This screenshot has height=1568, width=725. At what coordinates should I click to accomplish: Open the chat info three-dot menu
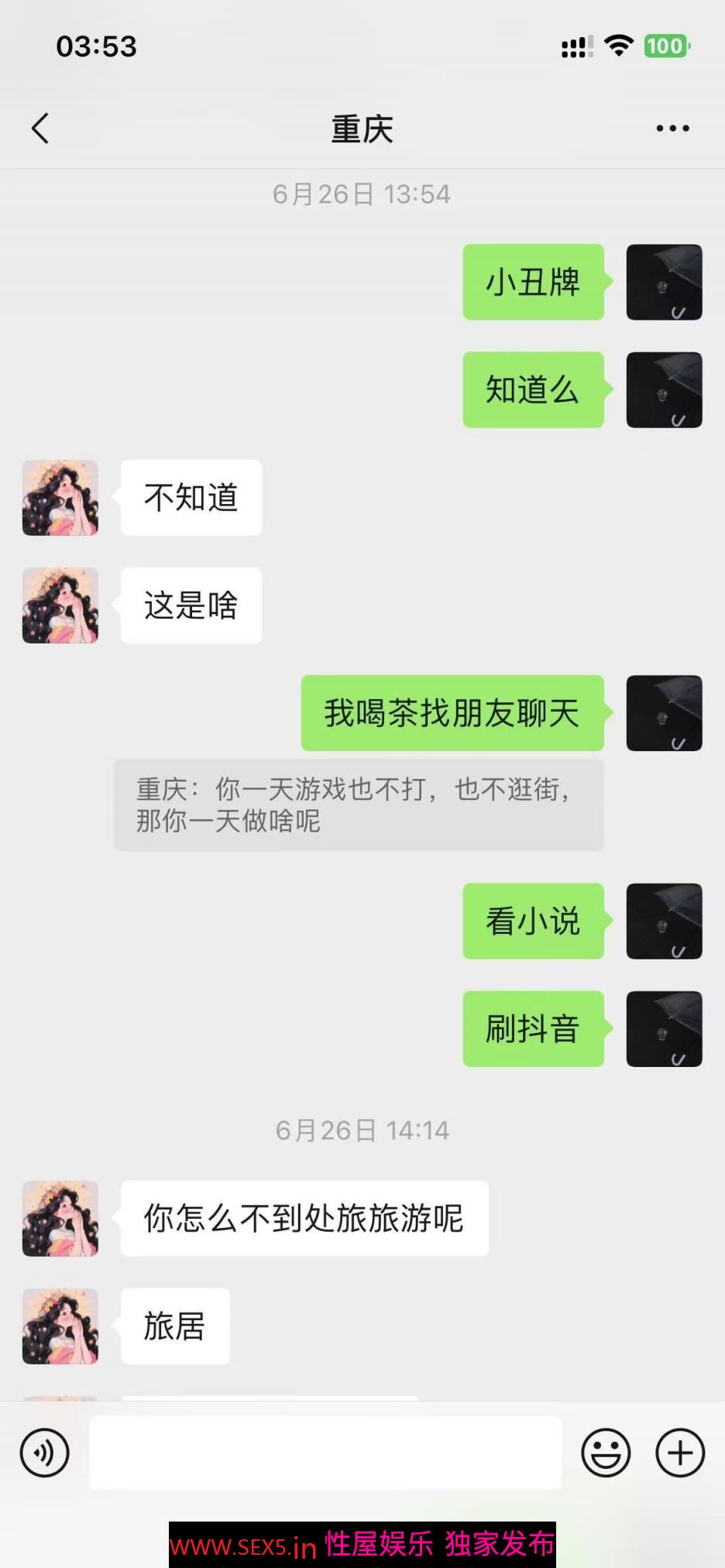(672, 129)
